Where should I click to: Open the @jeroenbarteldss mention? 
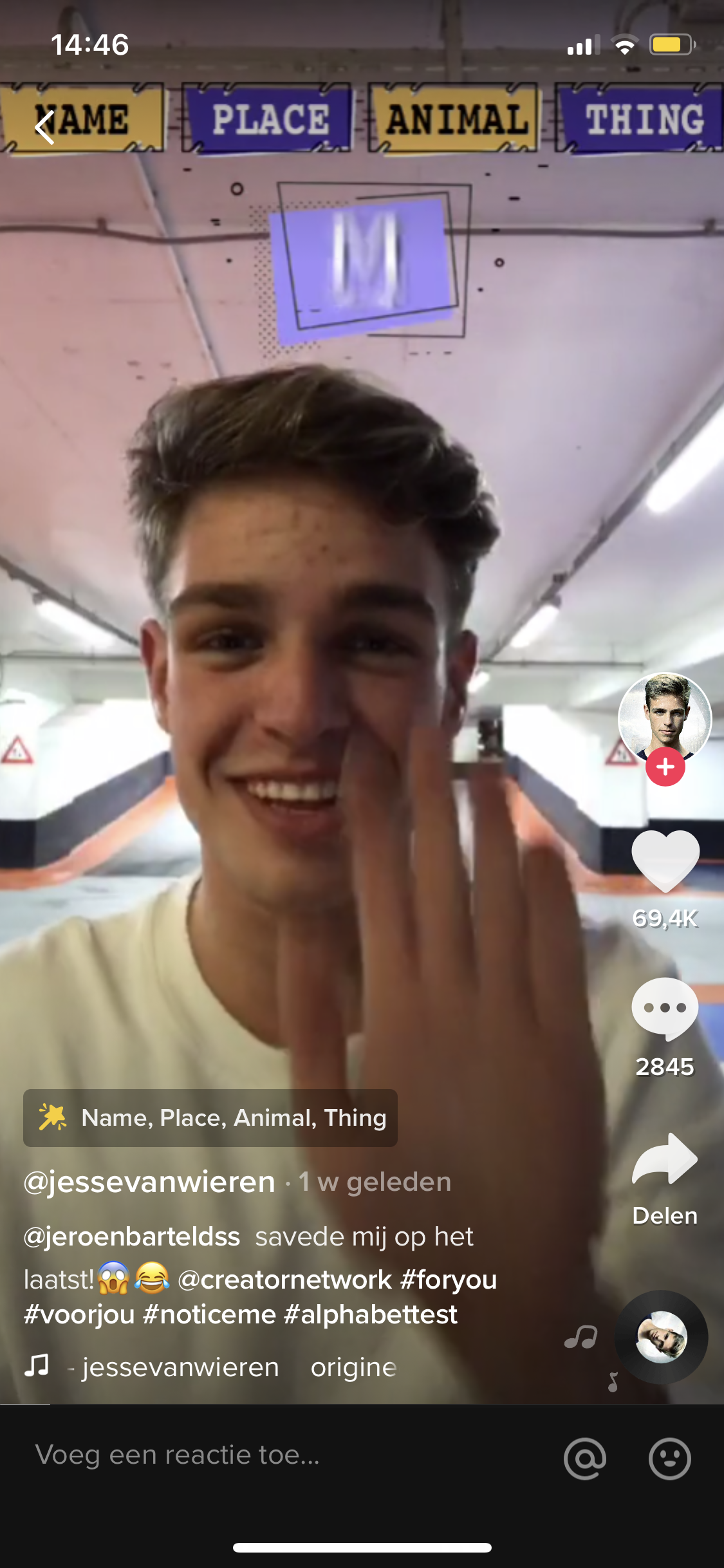tap(132, 1237)
